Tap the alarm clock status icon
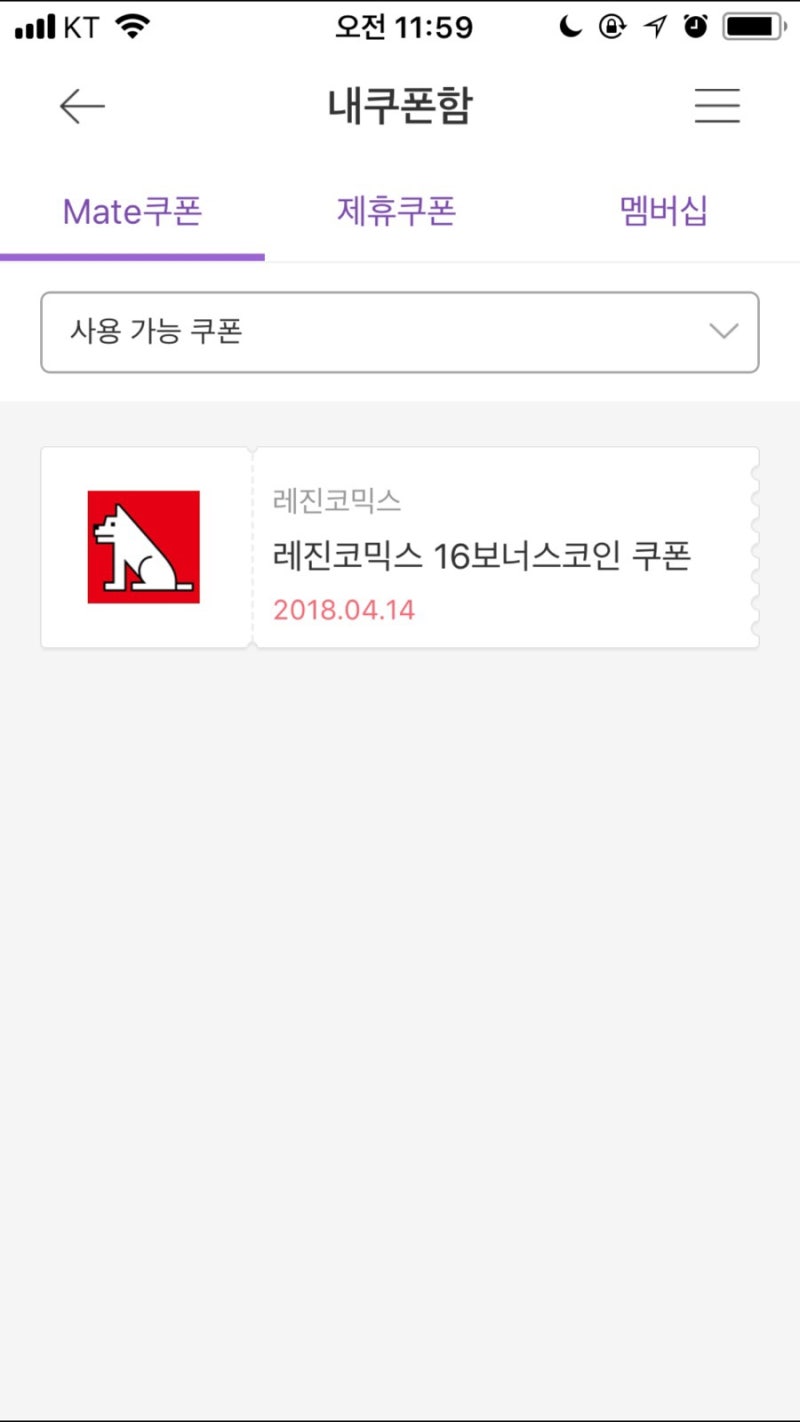Screen dimensions: 800x1422 pos(694,27)
